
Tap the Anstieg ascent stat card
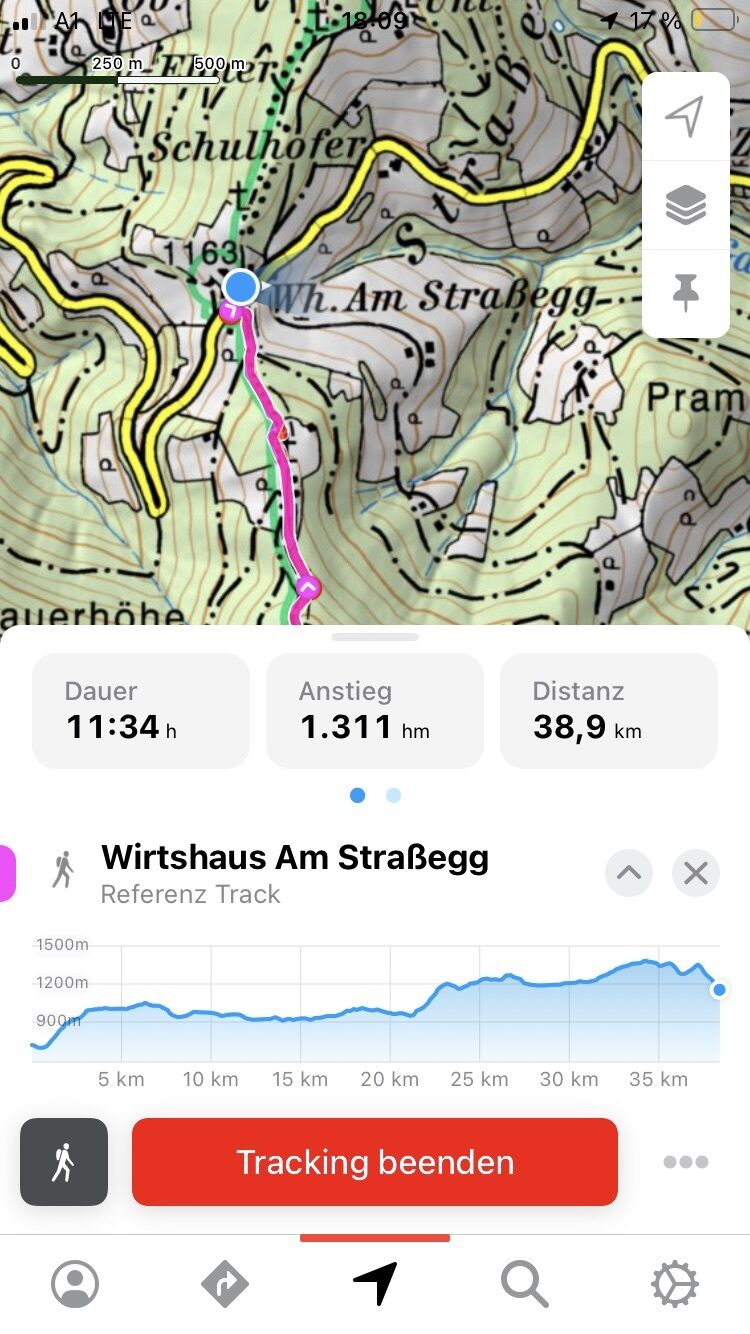tap(375, 711)
